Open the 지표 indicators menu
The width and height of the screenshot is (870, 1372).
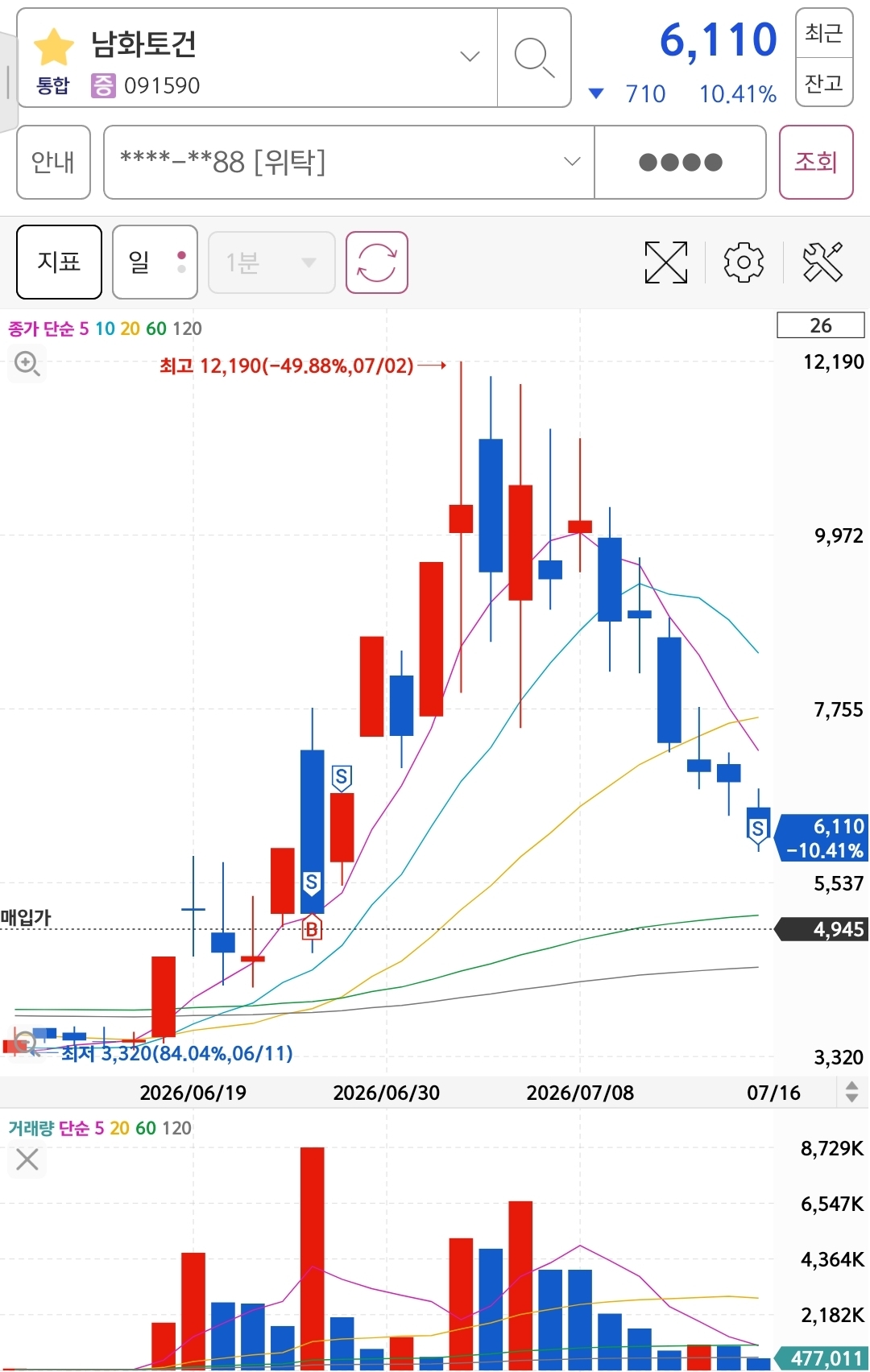(59, 262)
